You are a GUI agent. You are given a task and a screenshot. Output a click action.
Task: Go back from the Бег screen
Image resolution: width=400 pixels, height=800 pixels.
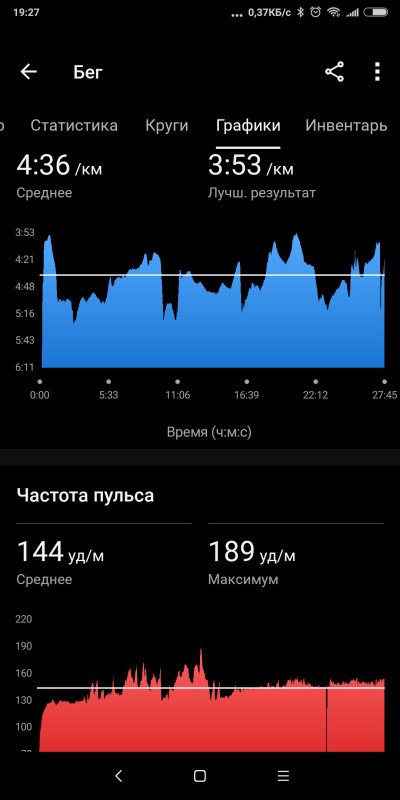29,72
